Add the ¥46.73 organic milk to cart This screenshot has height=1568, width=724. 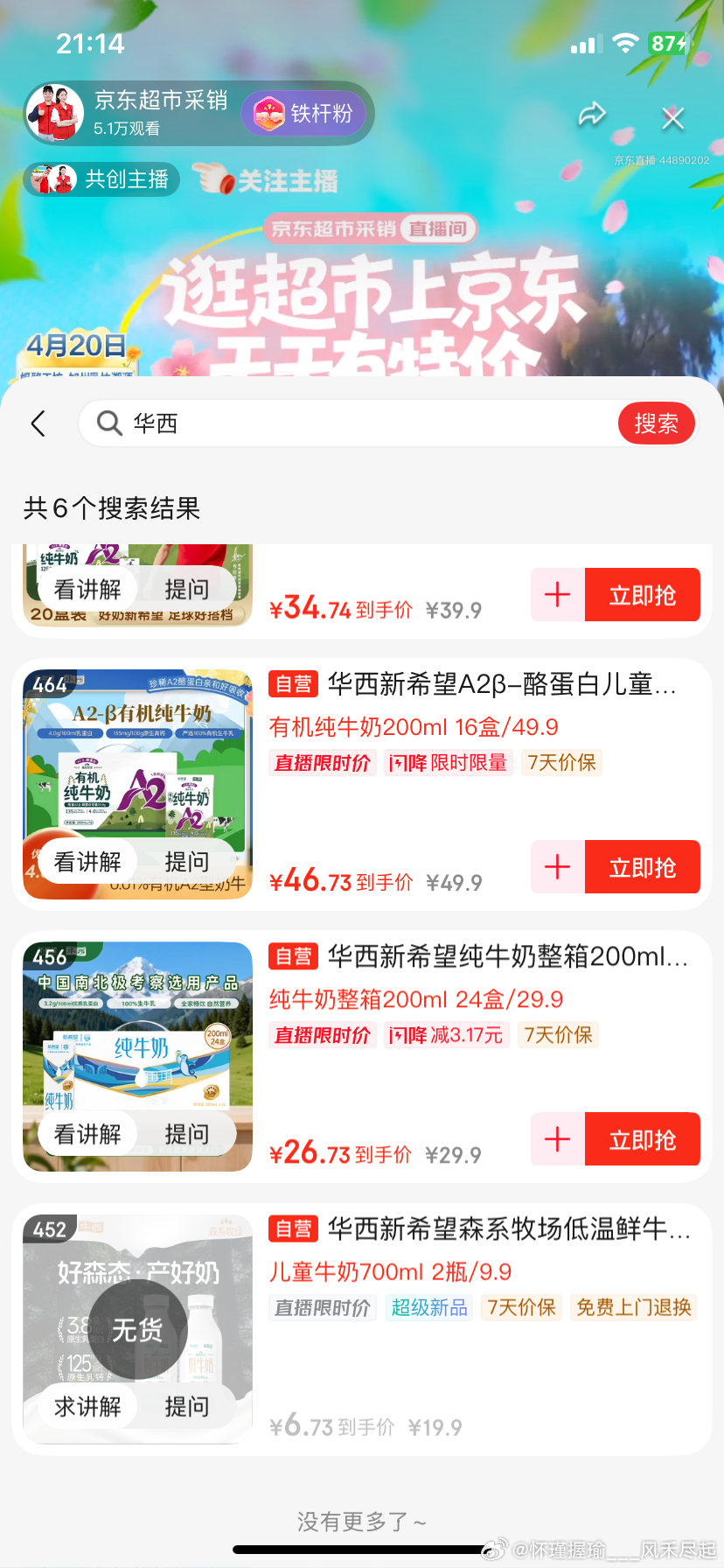click(x=557, y=867)
